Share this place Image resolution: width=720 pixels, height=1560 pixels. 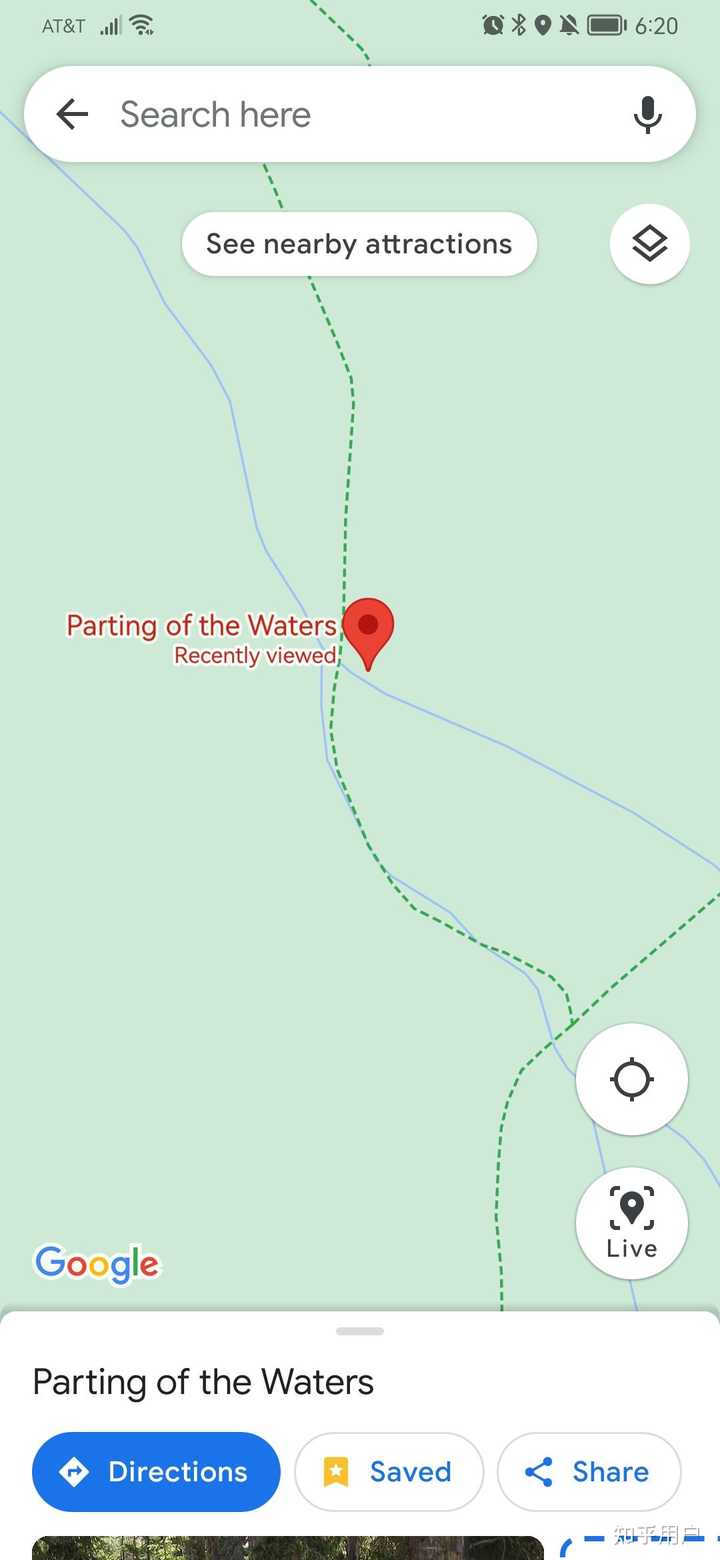[588, 1472]
